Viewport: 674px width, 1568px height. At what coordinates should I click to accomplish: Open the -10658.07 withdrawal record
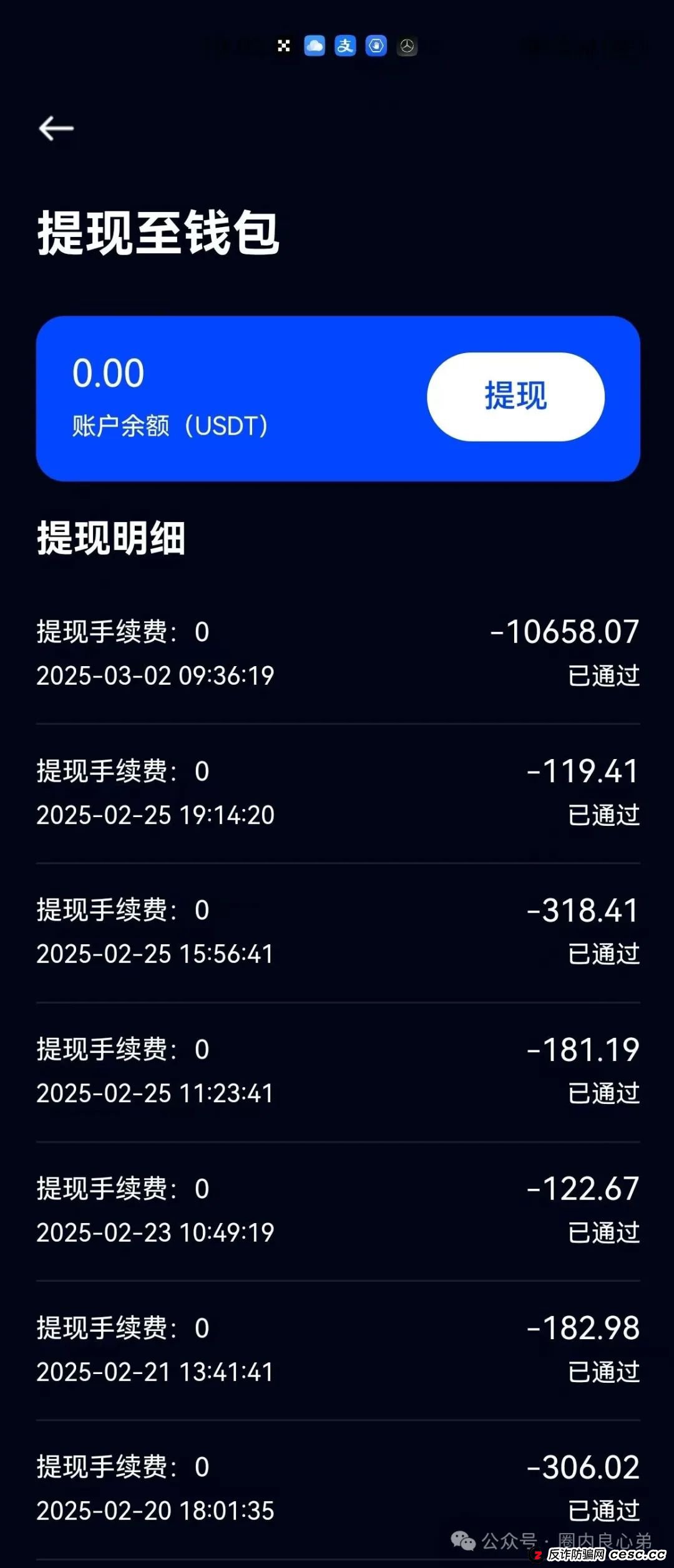tap(337, 654)
